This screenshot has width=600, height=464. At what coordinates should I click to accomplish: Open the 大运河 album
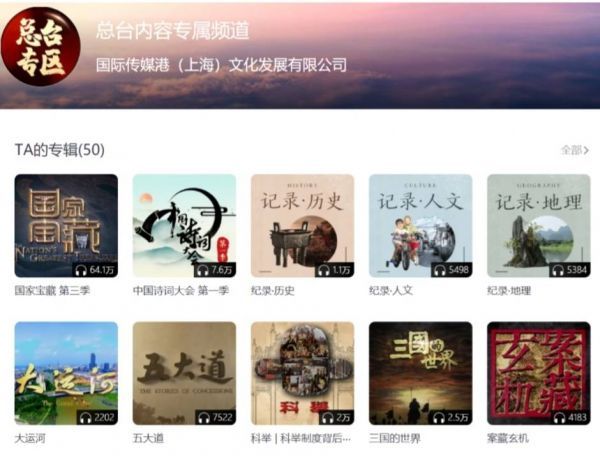(x=66, y=373)
